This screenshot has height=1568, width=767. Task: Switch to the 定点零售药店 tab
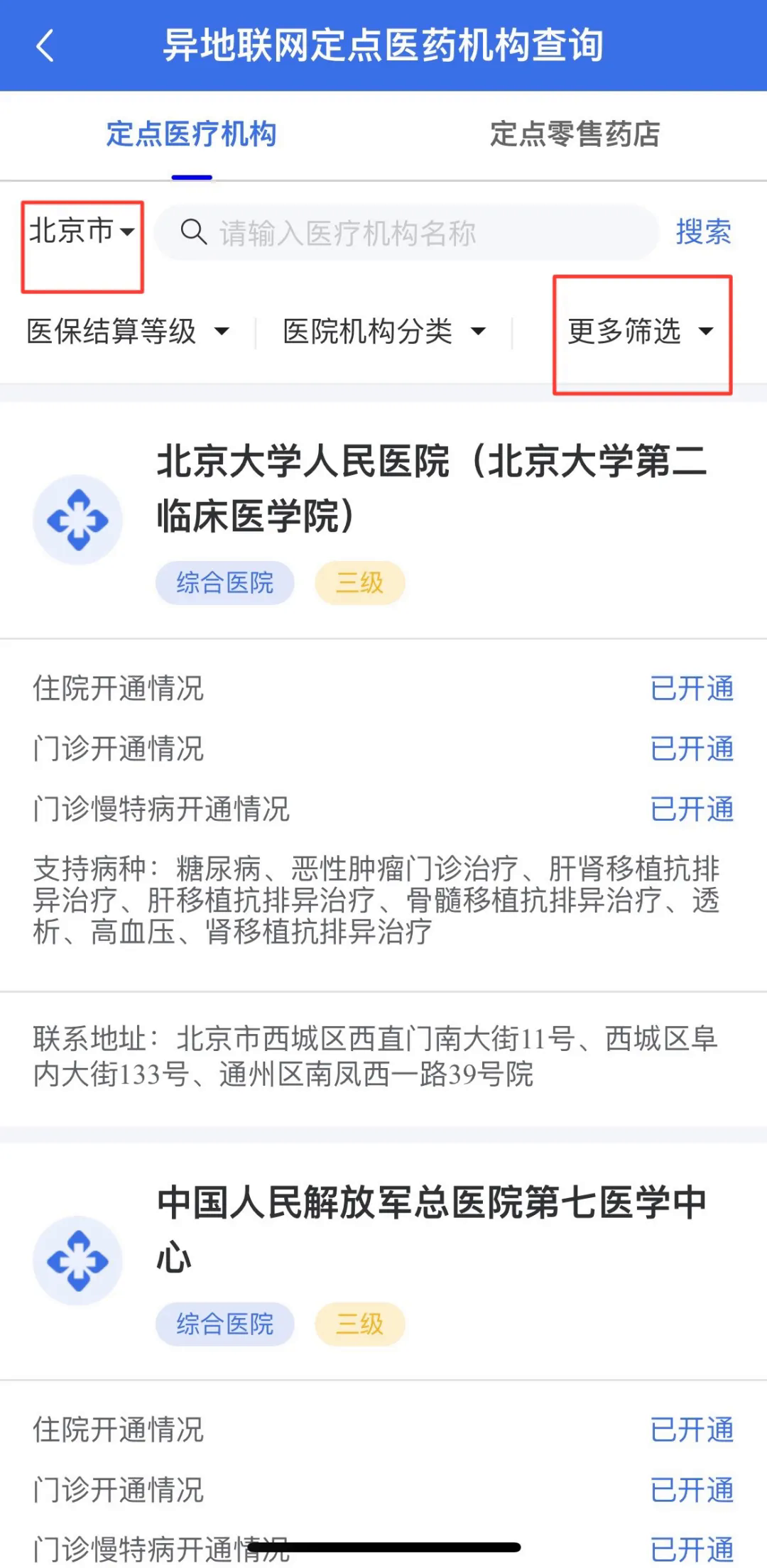(575, 136)
